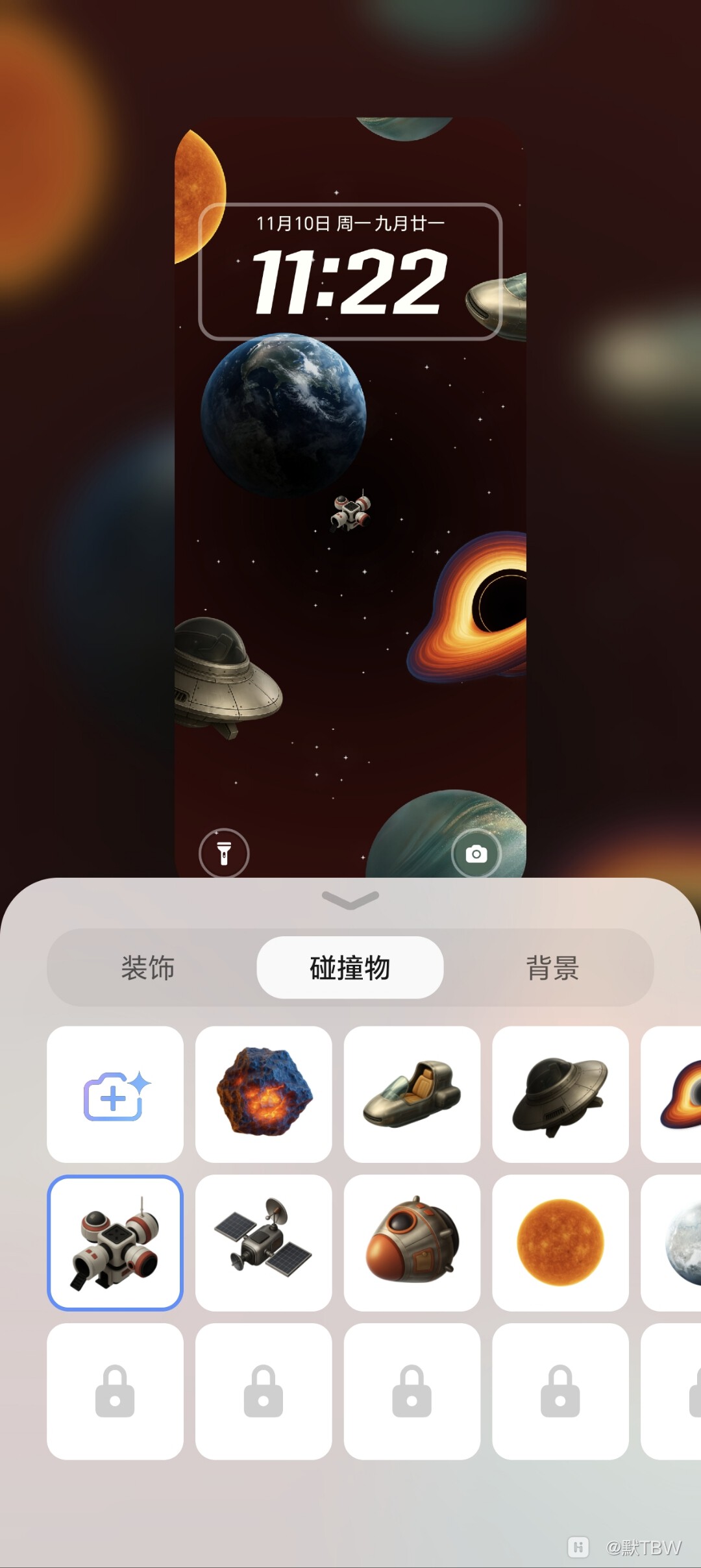Select the 碰撞物 tab

click(350, 968)
